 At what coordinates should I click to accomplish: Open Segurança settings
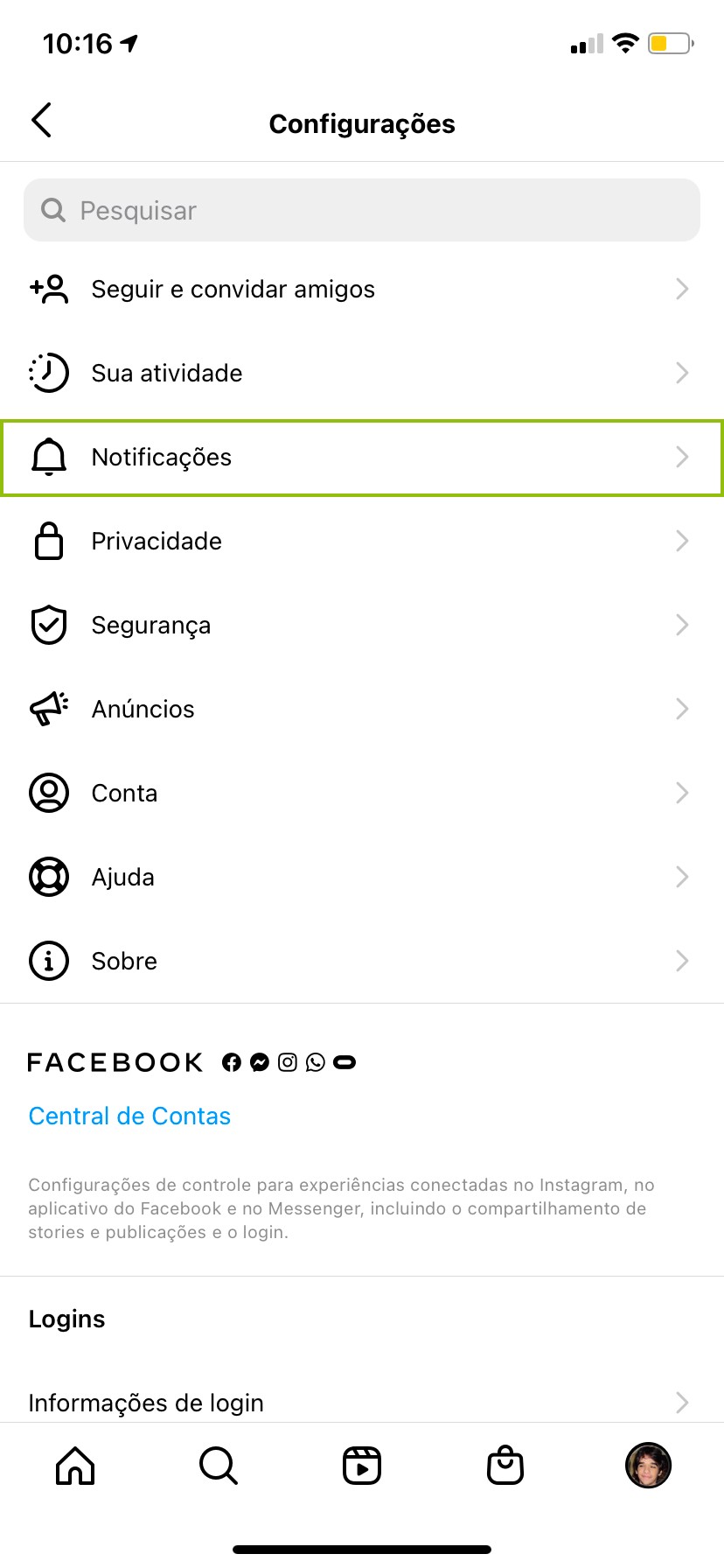click(362, 626)
